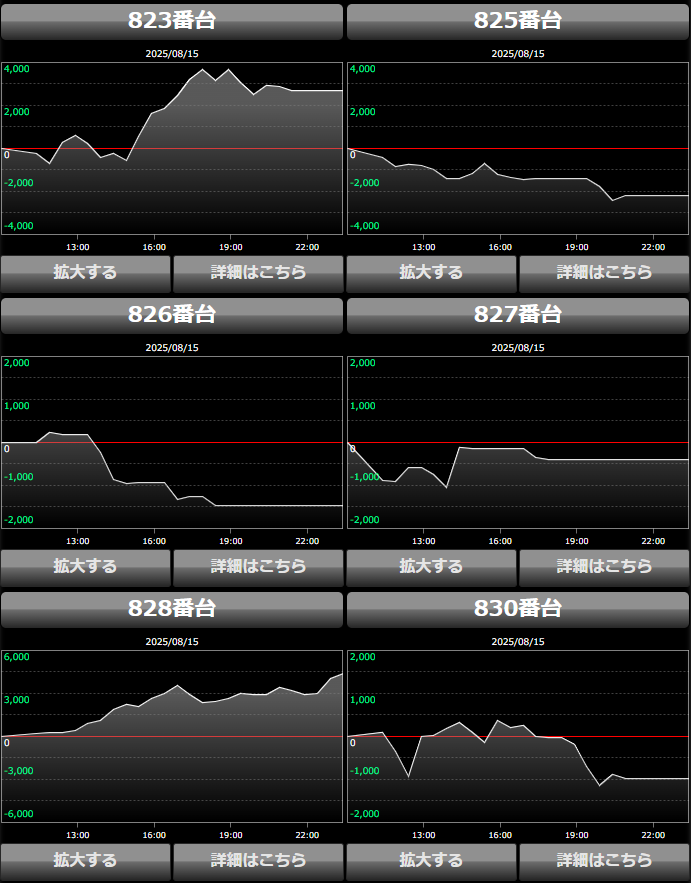Select the 825番台 header bar
Screen dimensions: 691x883
518,21
